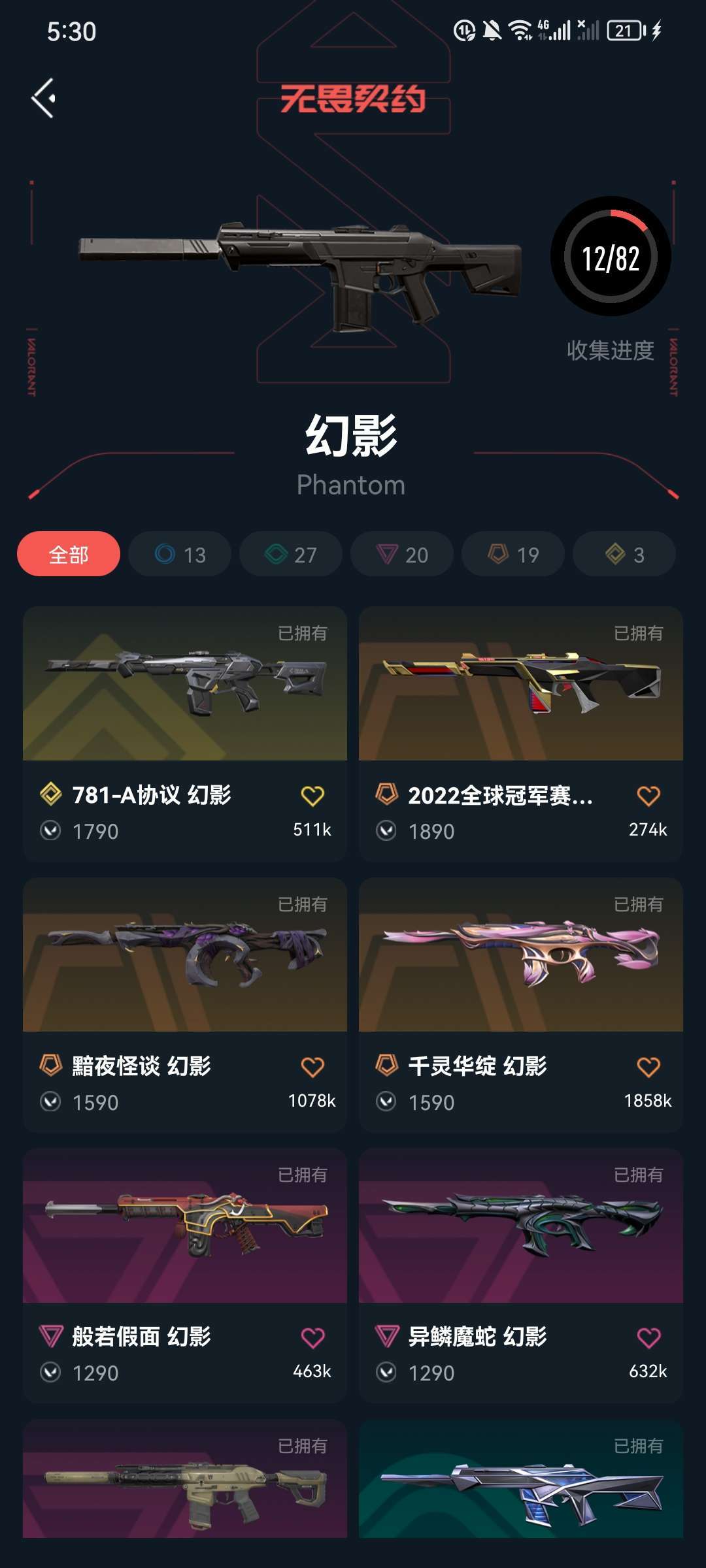Like the 般若假面 幻影 skin
This screenshot has width=706, height=1568.
click(x=312, y=1338)
